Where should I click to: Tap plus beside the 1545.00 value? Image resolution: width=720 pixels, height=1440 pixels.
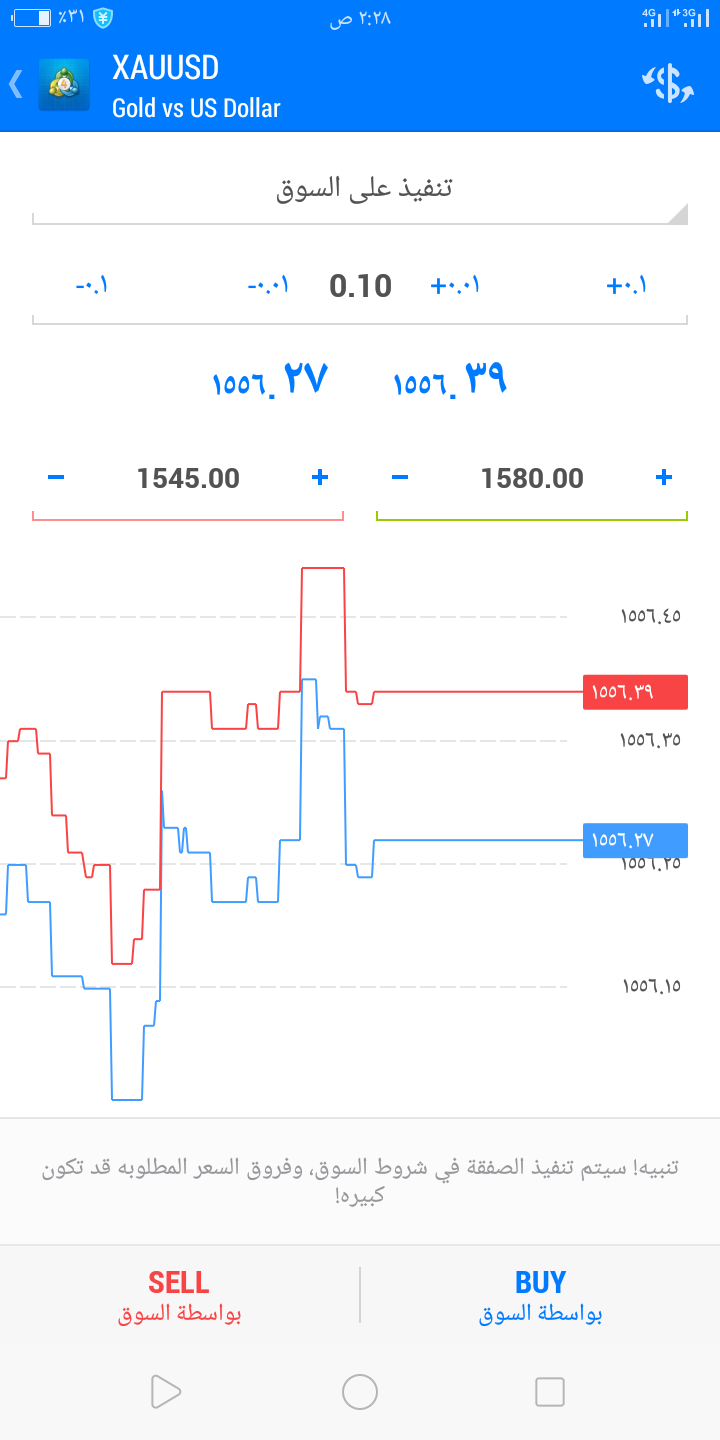coord(320,478)
